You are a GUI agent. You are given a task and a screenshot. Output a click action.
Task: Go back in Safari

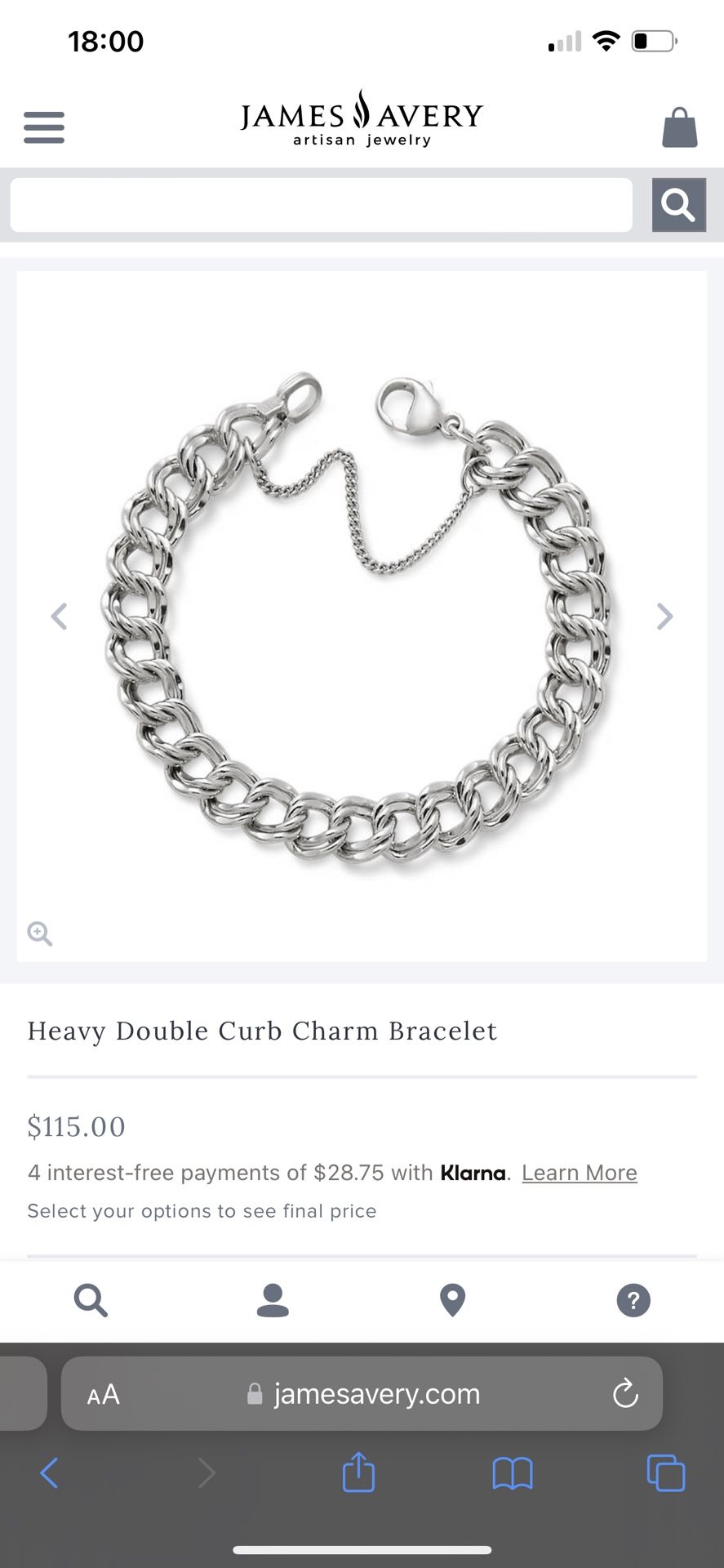tap(49, 1473)
